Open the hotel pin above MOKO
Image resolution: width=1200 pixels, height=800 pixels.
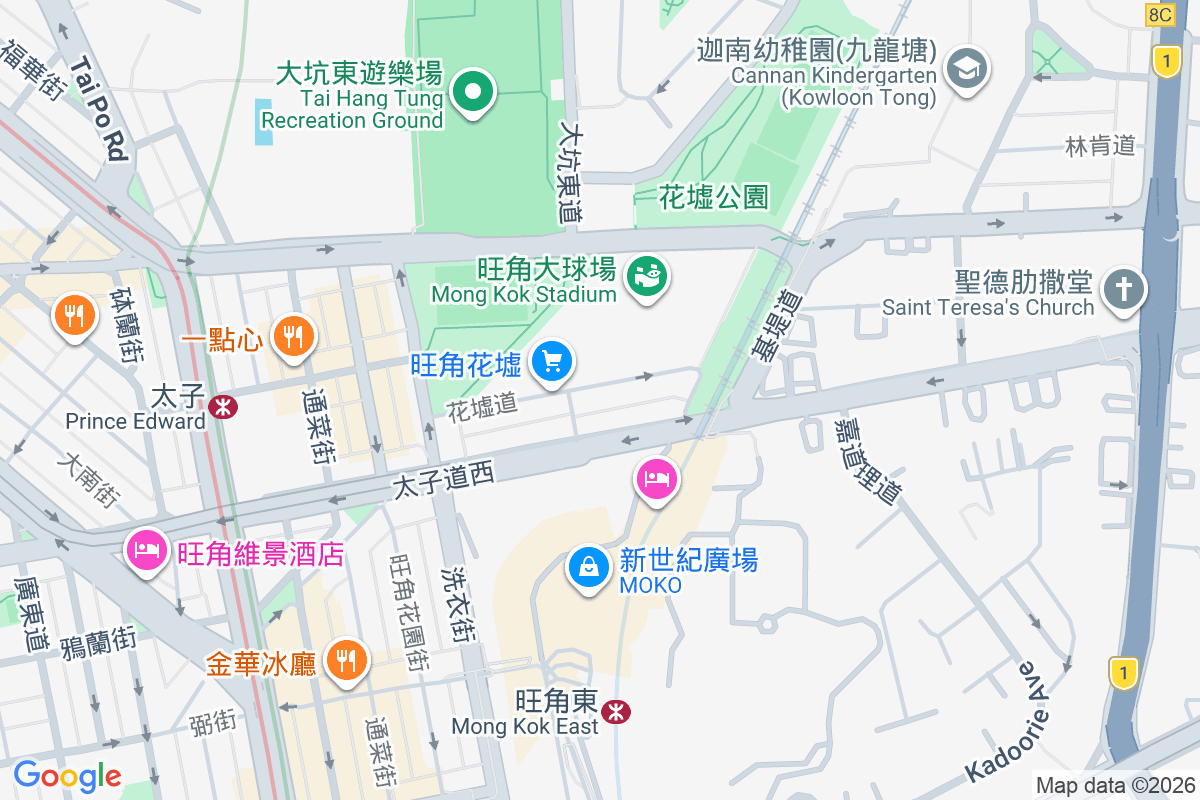[656, 479]
